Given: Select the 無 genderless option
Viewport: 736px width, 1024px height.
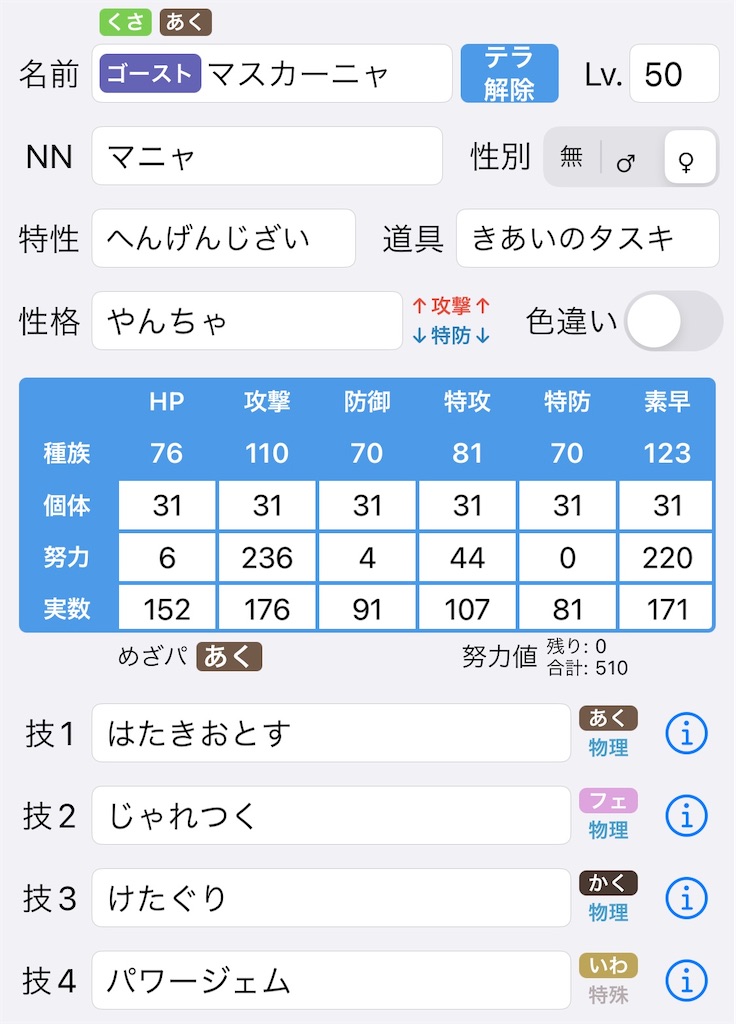Looking at the screenshot, I should (x=572, y=158).
